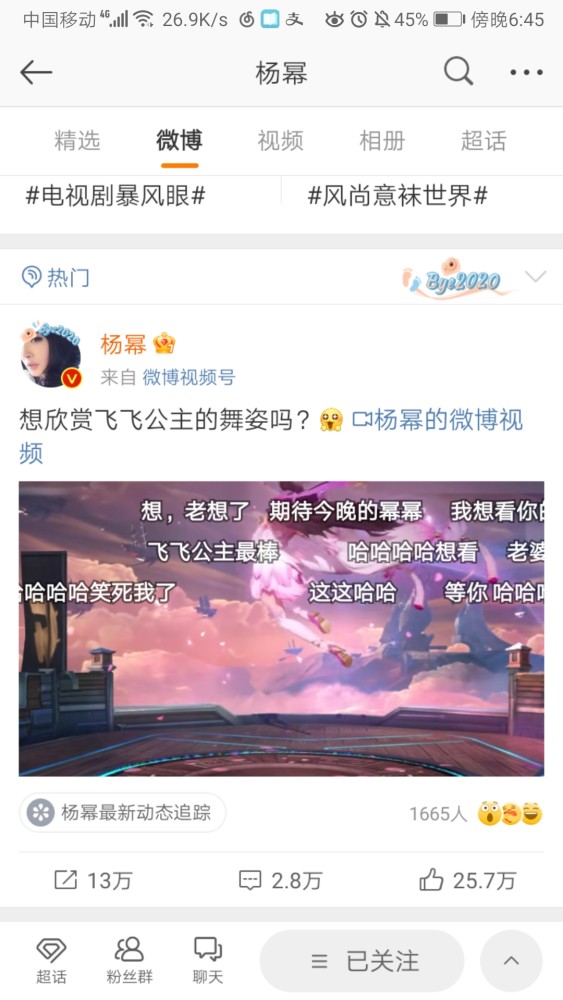The image size is (563, 1000).
Task: Repost the post with 13万 shares
Action: point(94,881)
